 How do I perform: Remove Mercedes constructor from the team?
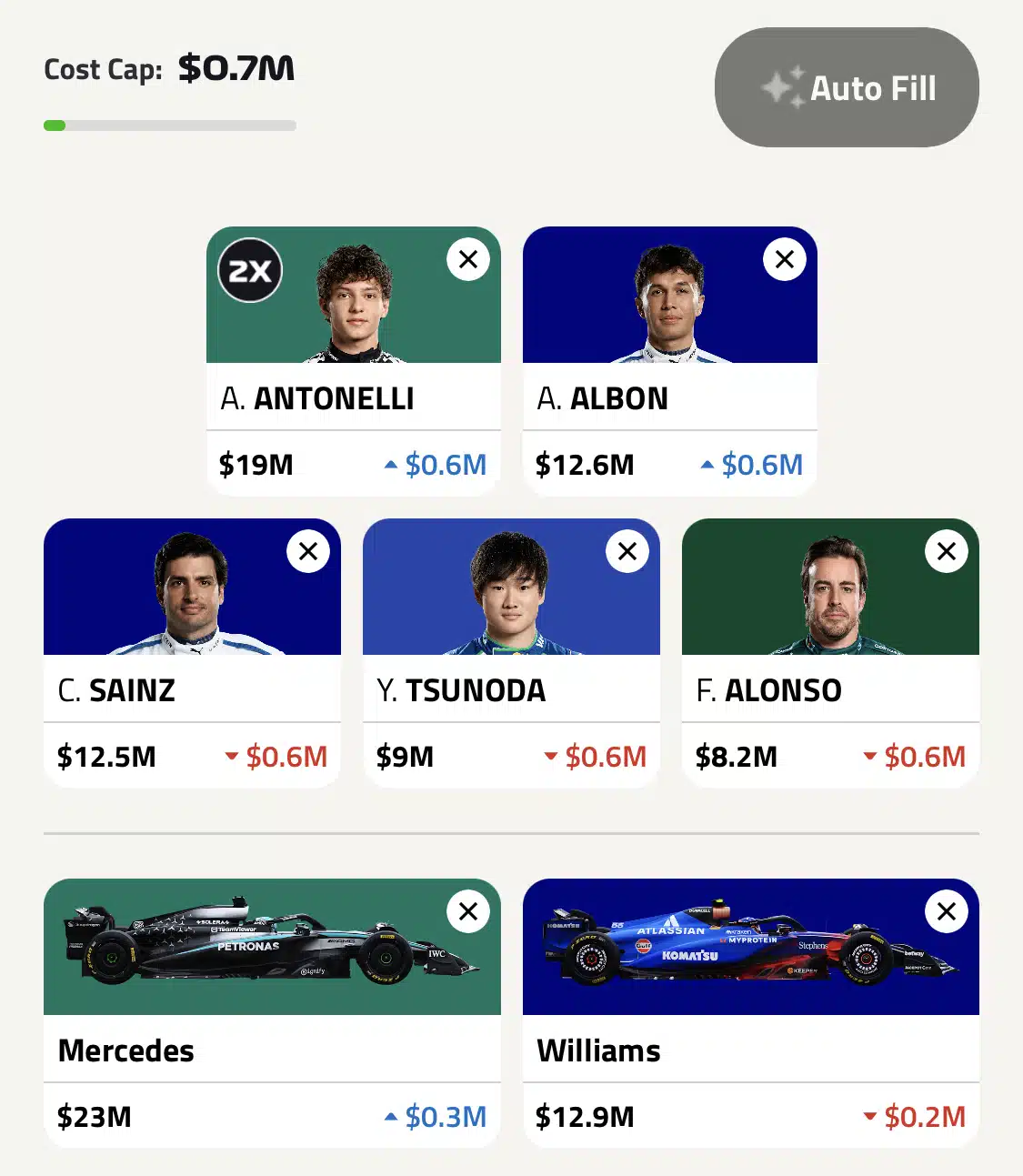(468, 911)
